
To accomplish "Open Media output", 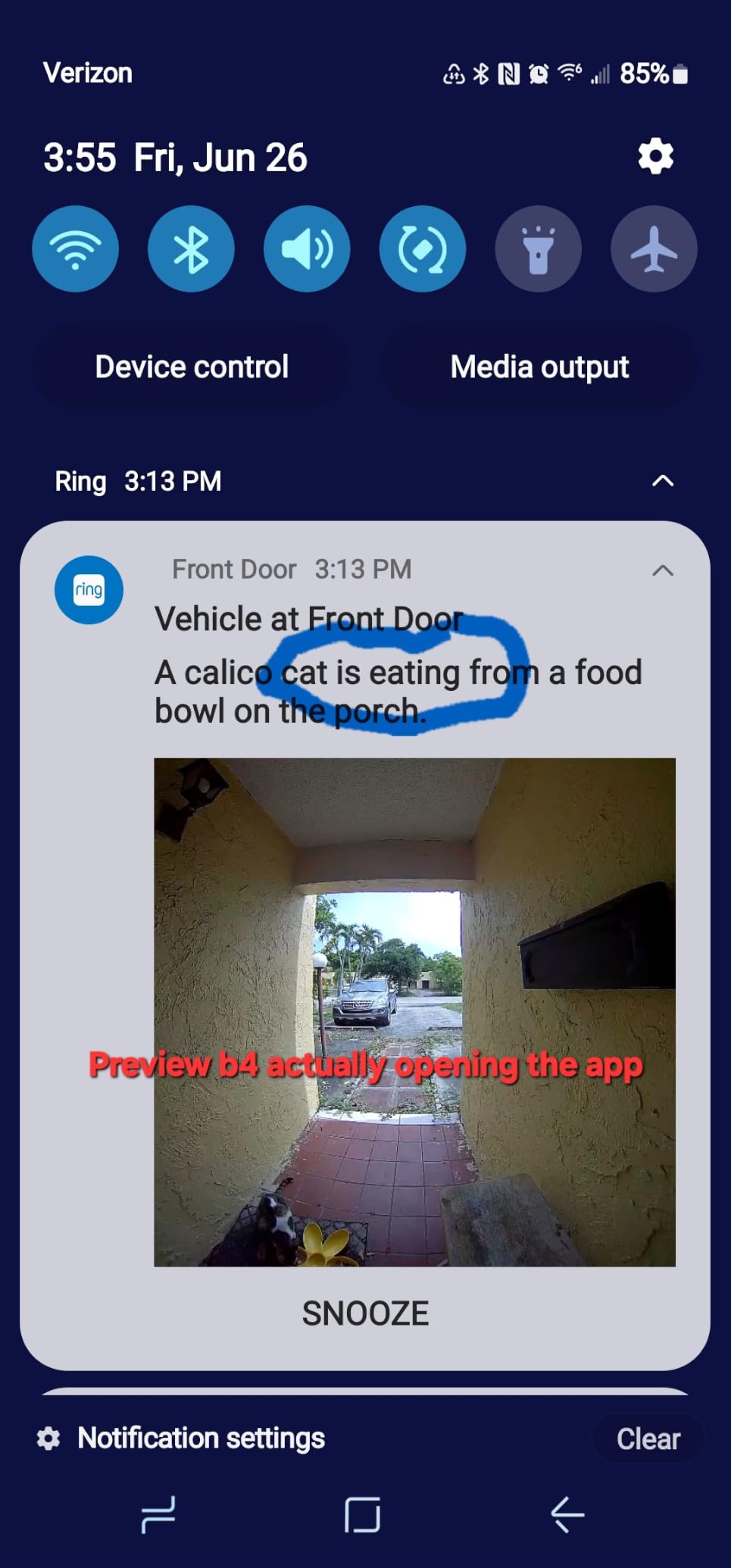I will [539, 367].
